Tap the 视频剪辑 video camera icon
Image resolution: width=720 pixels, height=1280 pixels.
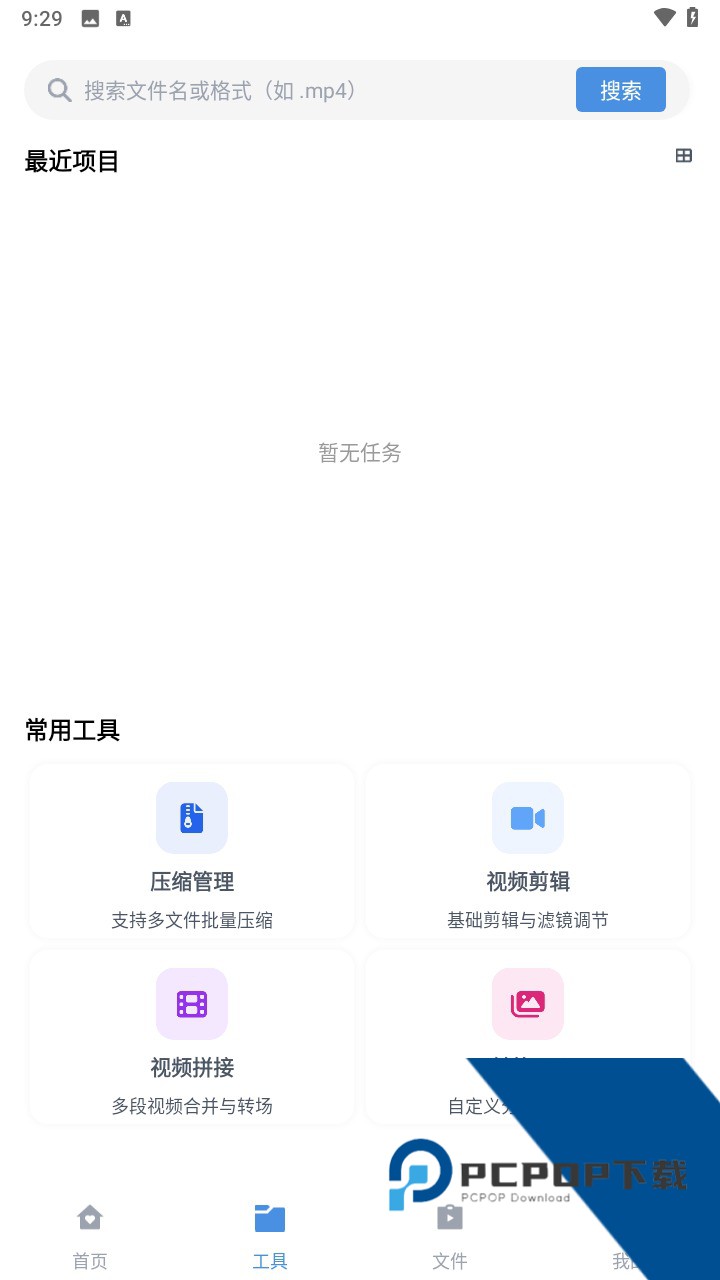(x=527, y=817)
